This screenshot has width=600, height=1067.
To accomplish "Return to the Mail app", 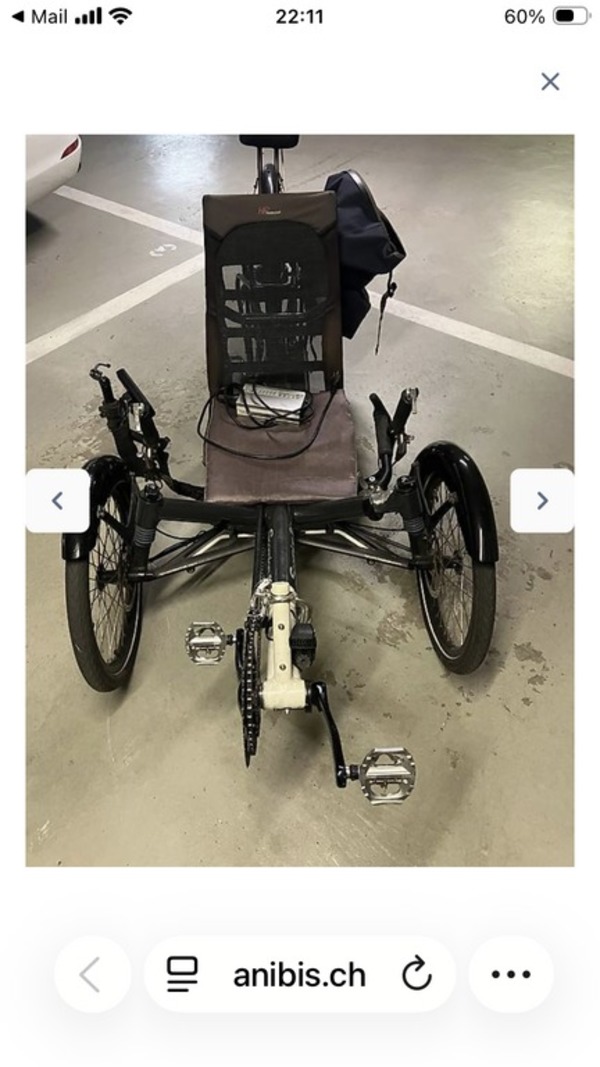I will point(40,16).
